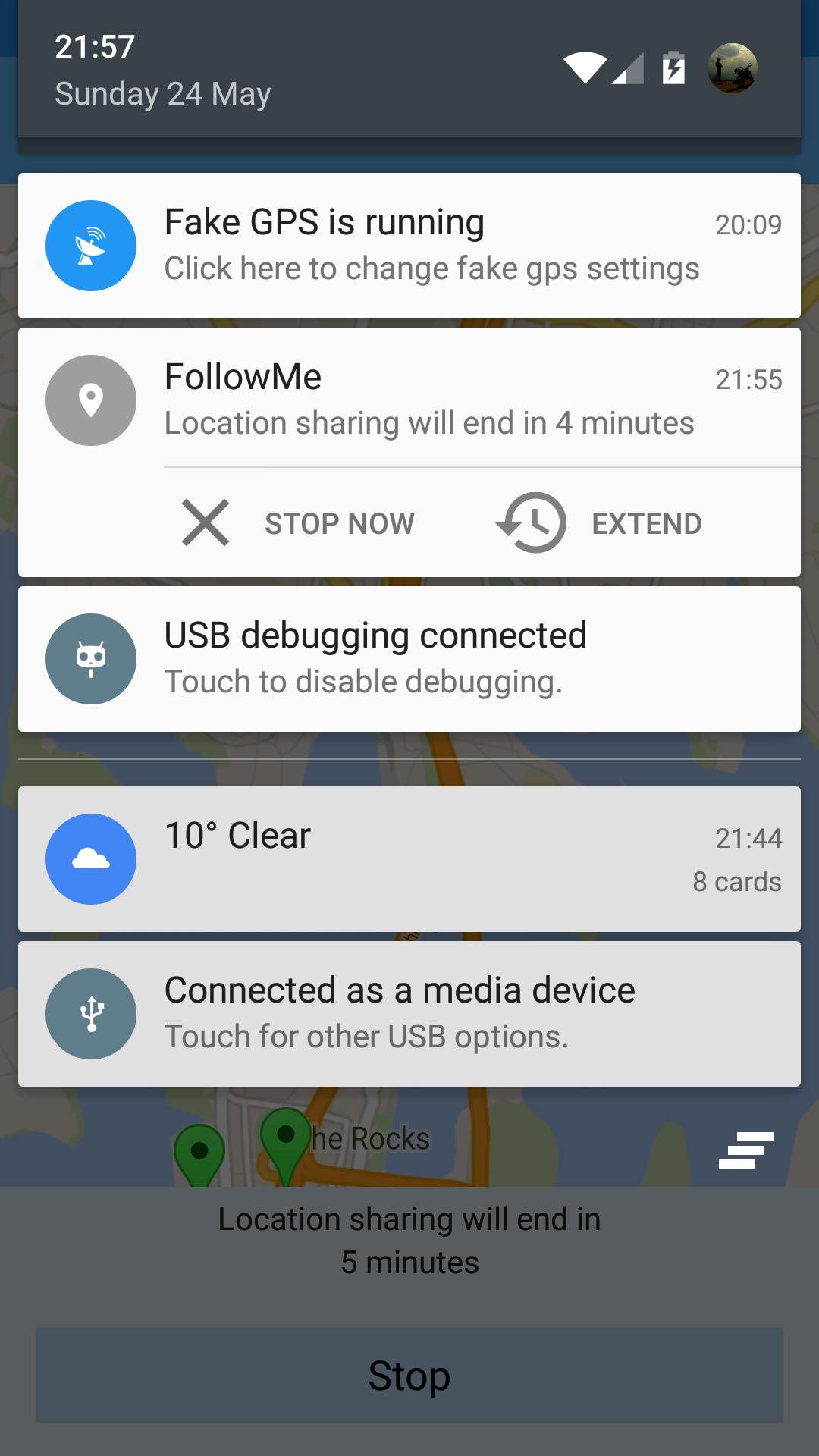
Task: Open quick settings via the date header
Action: tap(163, 94)
